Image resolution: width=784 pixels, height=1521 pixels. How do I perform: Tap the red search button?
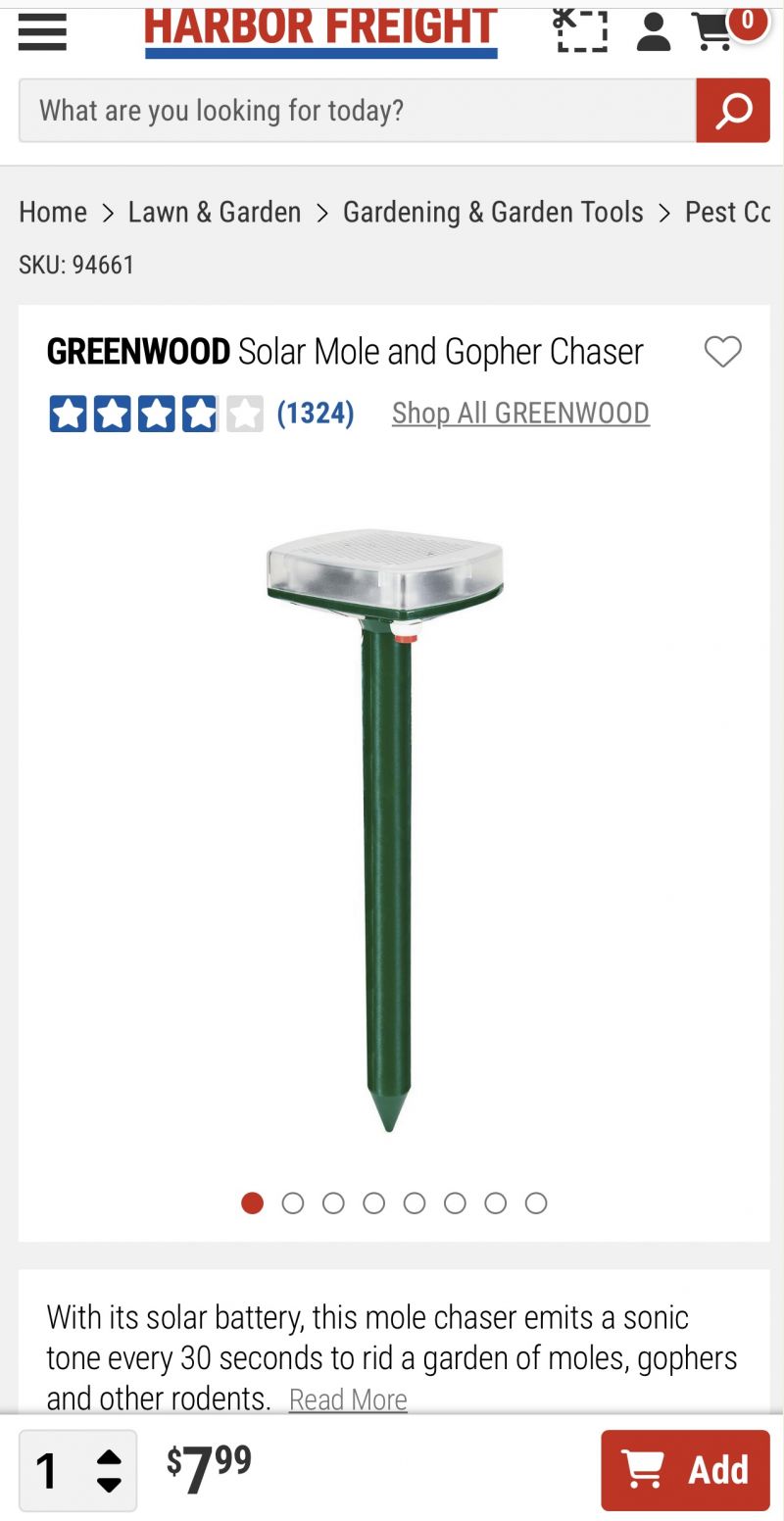pos(733,110)
